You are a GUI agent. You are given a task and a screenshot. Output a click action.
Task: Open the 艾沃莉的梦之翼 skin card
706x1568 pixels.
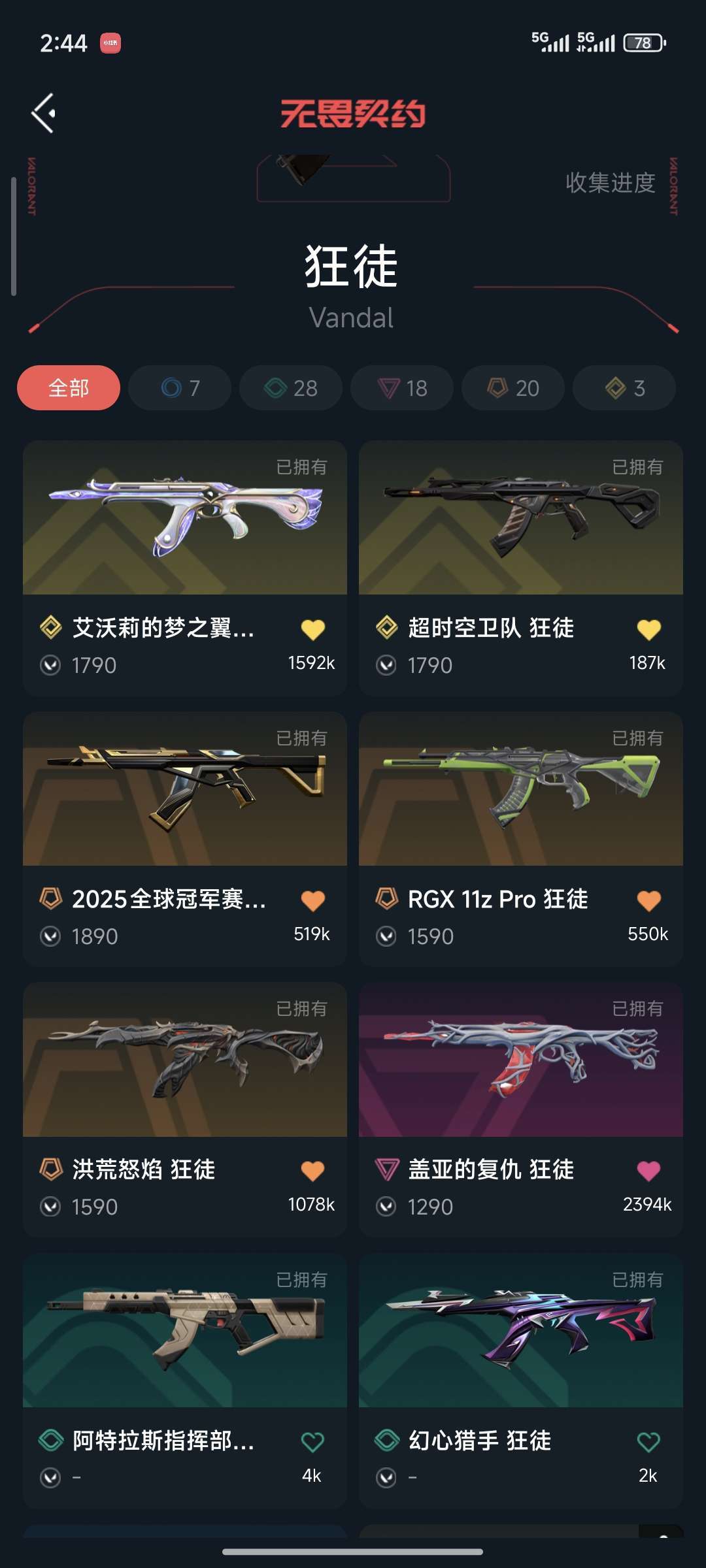tap(184, 523)
